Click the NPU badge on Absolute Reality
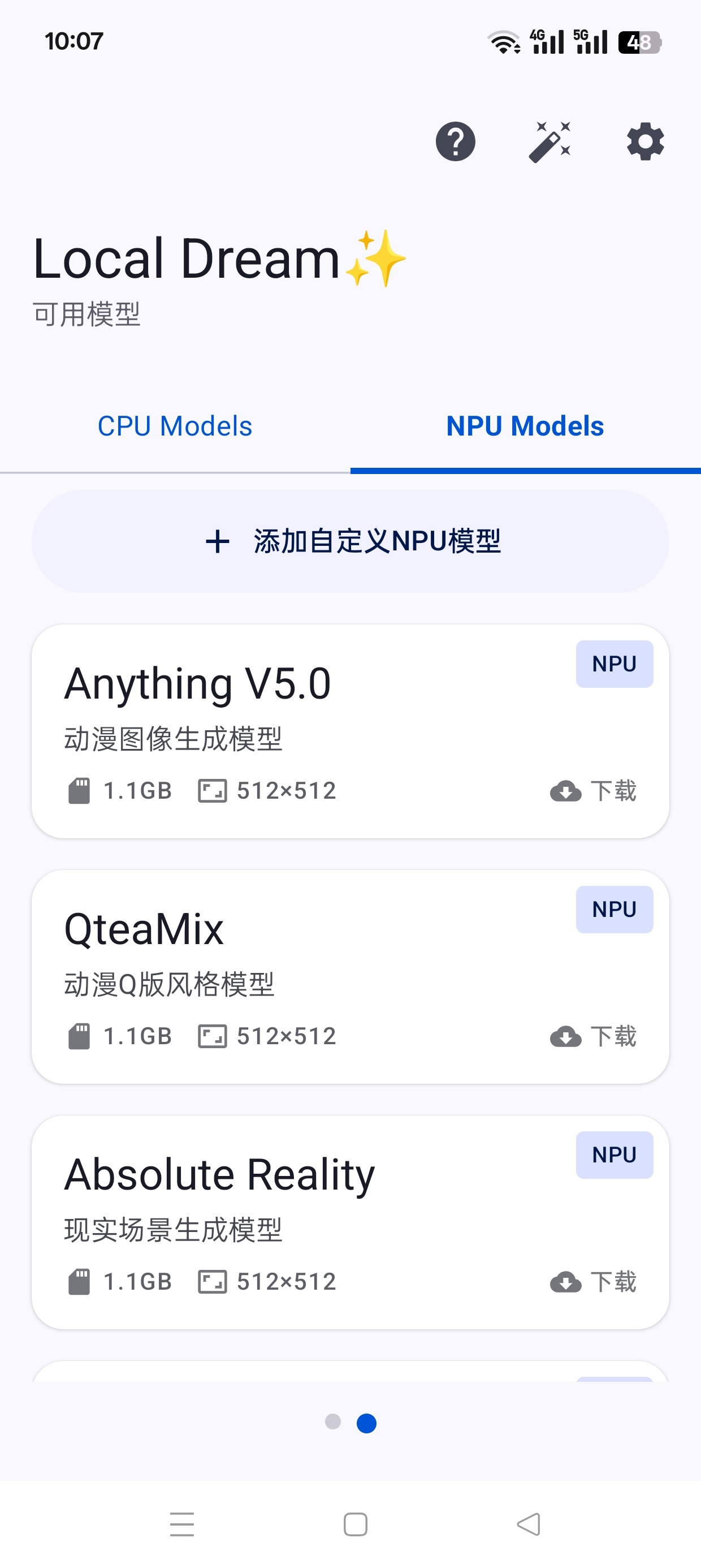The image size is (701, 1568). [614, 1154]
